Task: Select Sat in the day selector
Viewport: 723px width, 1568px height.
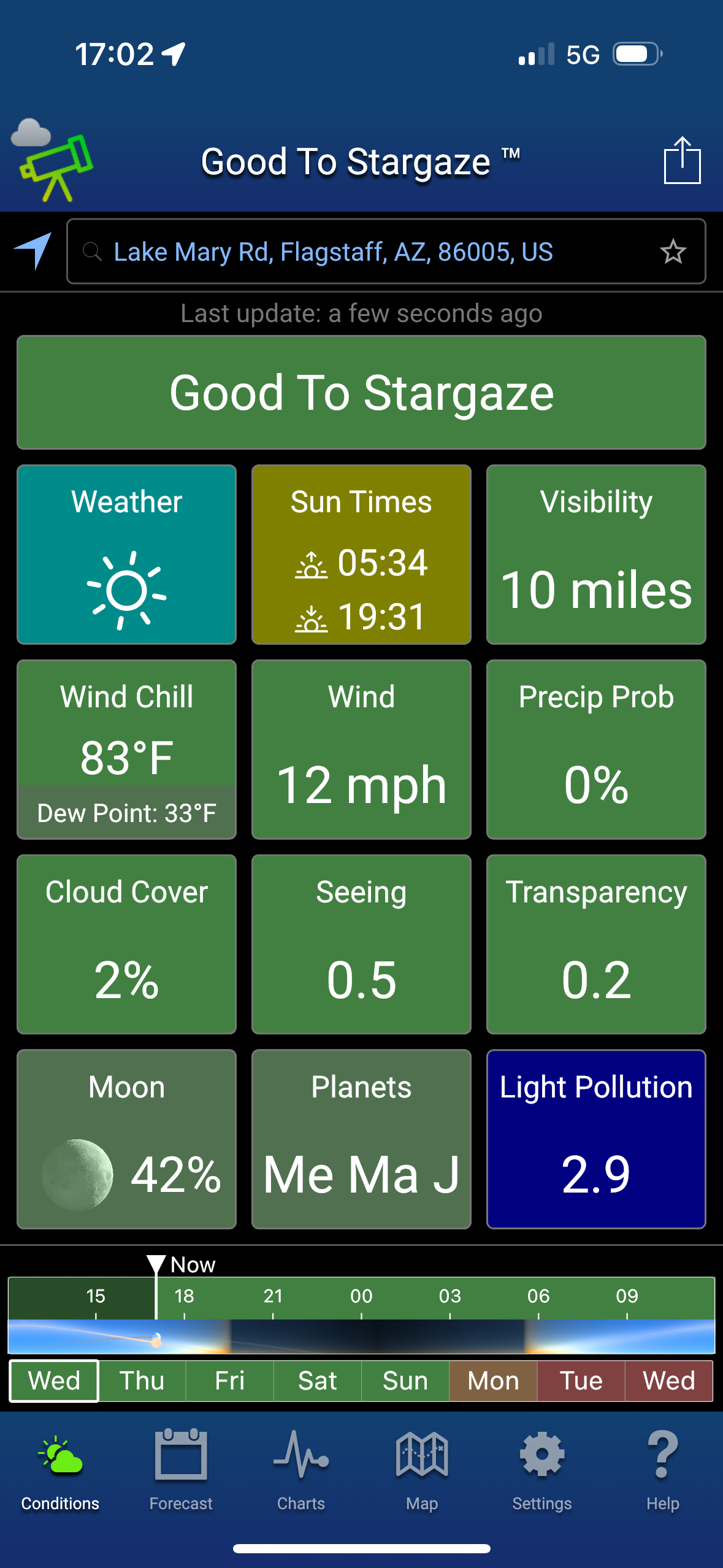Action: click(318, 1381)
